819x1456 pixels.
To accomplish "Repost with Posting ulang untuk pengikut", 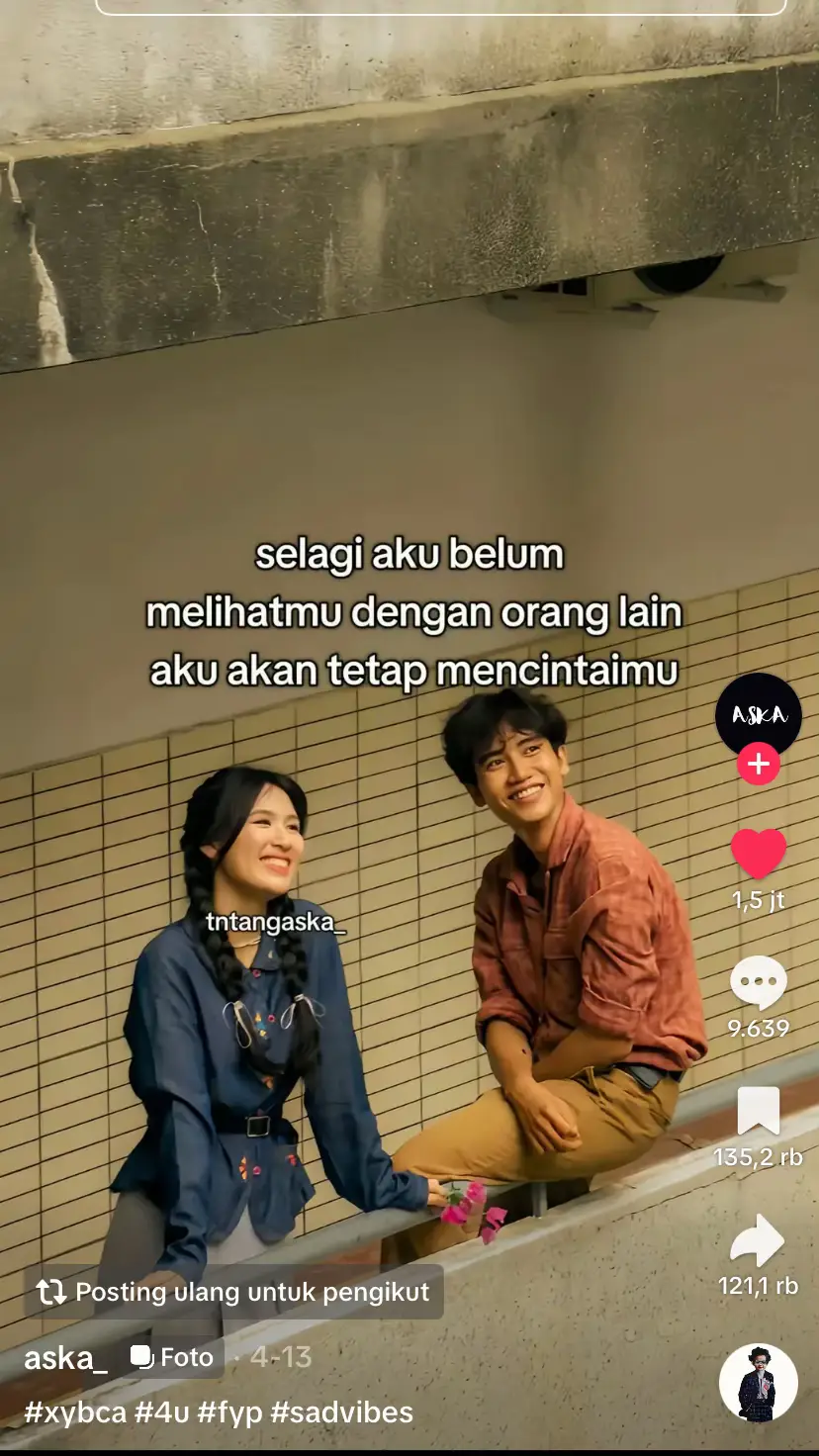I will coord(234,1292).
